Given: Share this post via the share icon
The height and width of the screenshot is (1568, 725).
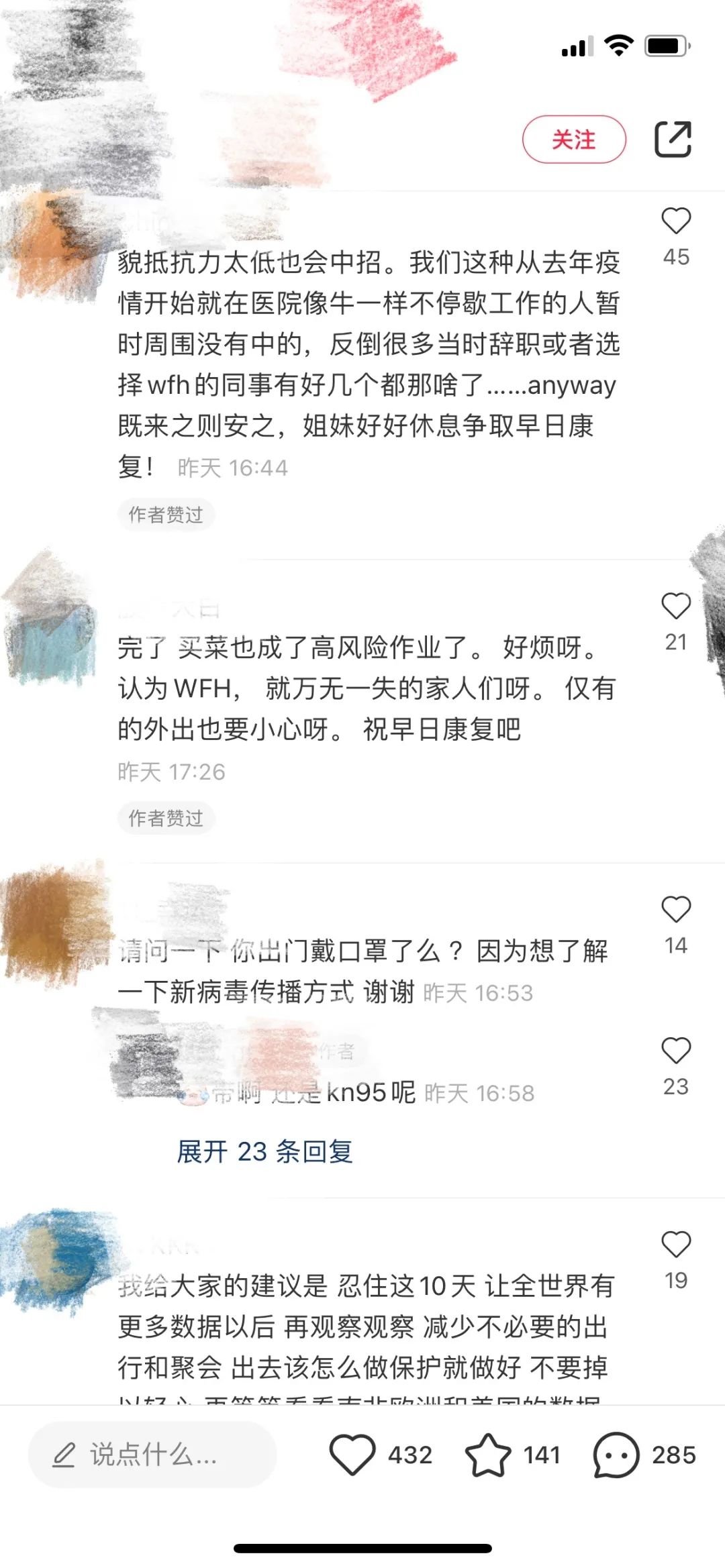Looking at the screenshot, I should point(673,140).
